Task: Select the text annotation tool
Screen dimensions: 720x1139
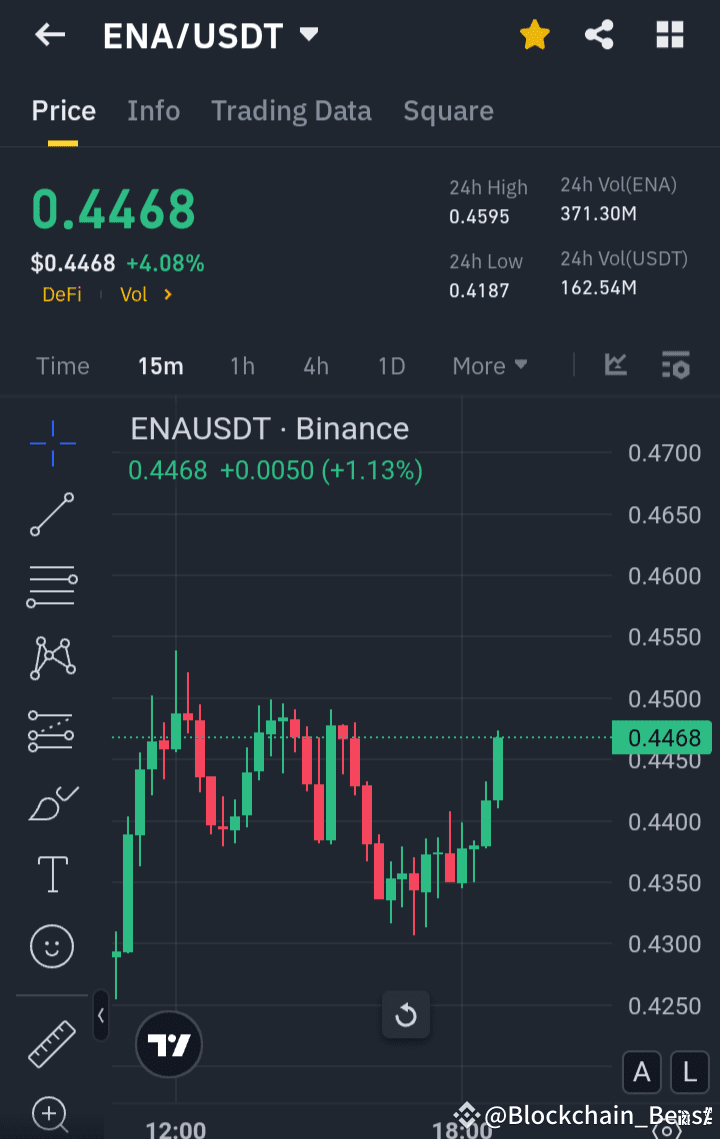Action: tap(51, 873)
